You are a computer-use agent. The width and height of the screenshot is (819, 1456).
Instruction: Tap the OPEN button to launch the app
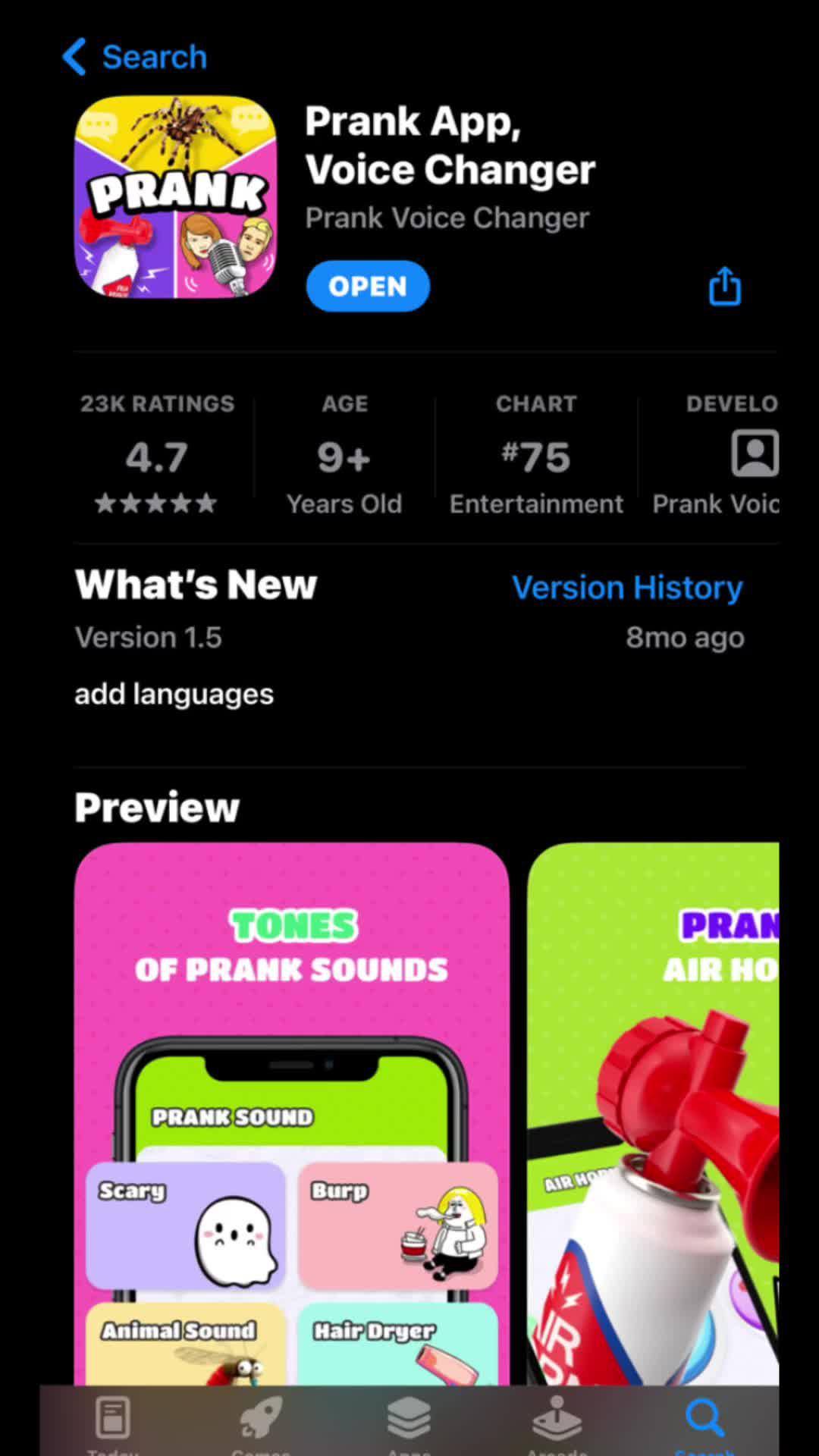tap(367, 286)
